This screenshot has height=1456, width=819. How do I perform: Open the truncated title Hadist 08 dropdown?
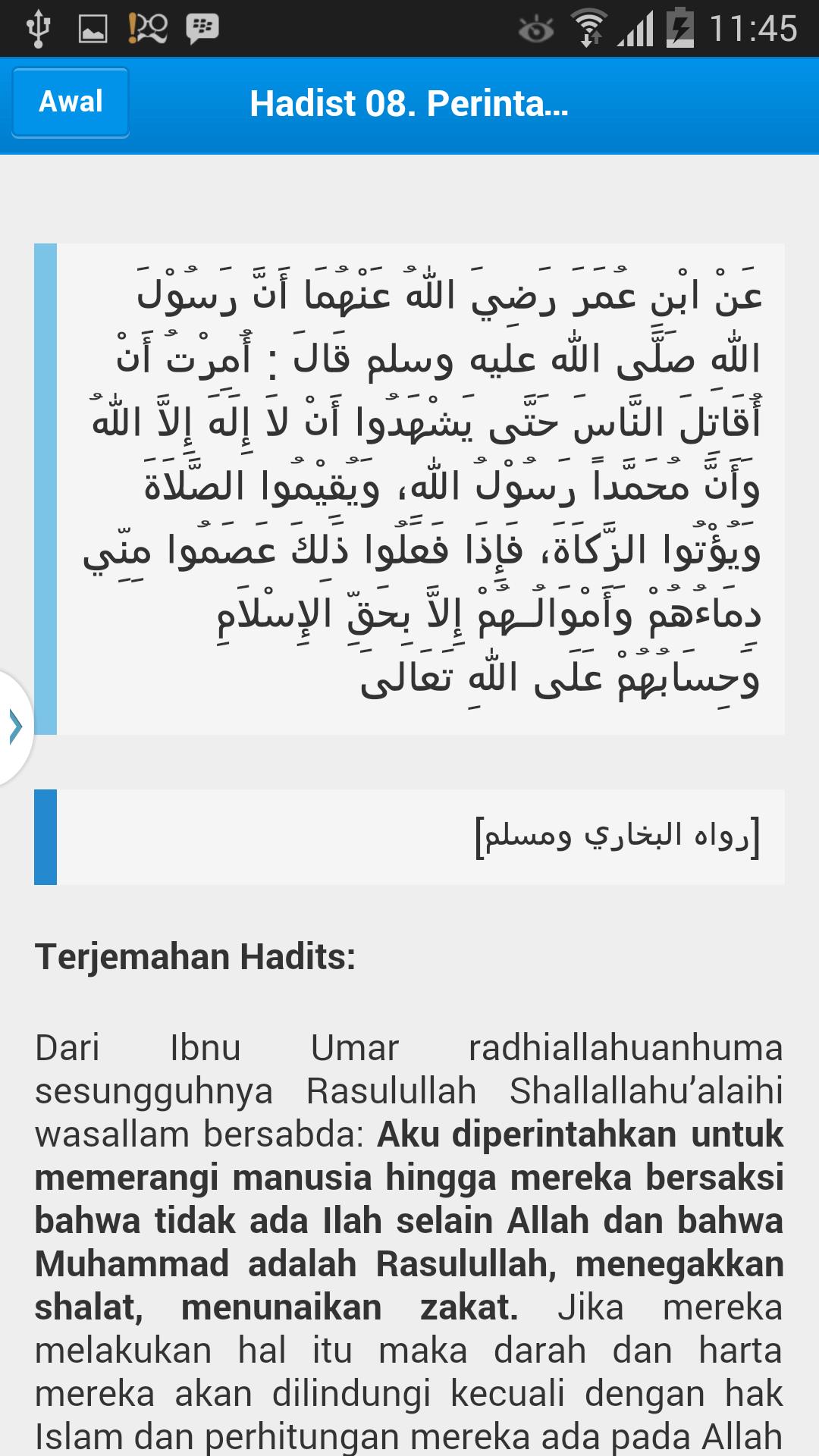[x=409, y=105]
